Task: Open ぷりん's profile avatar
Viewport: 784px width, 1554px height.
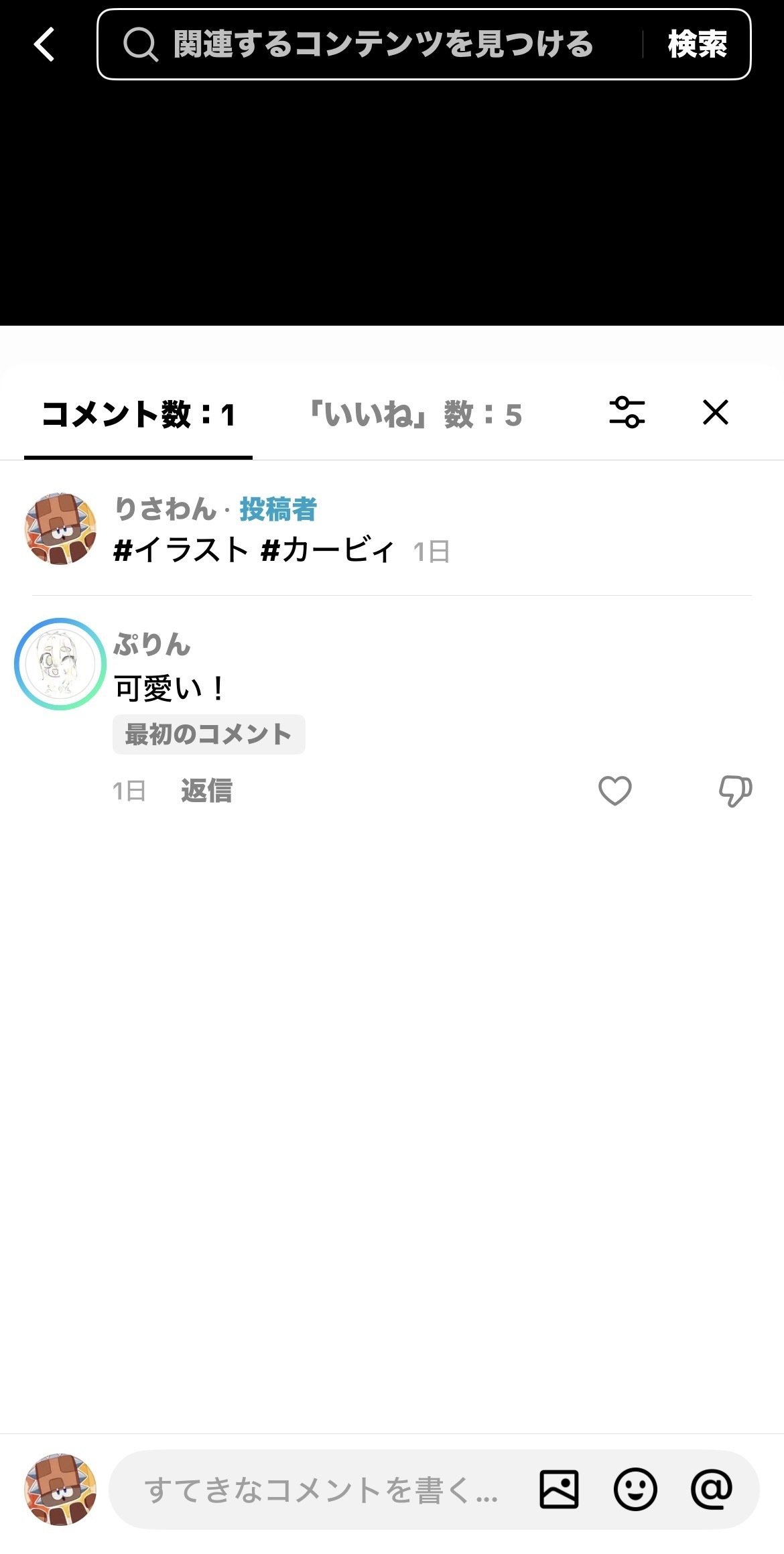Action: [x=59, y=663]
